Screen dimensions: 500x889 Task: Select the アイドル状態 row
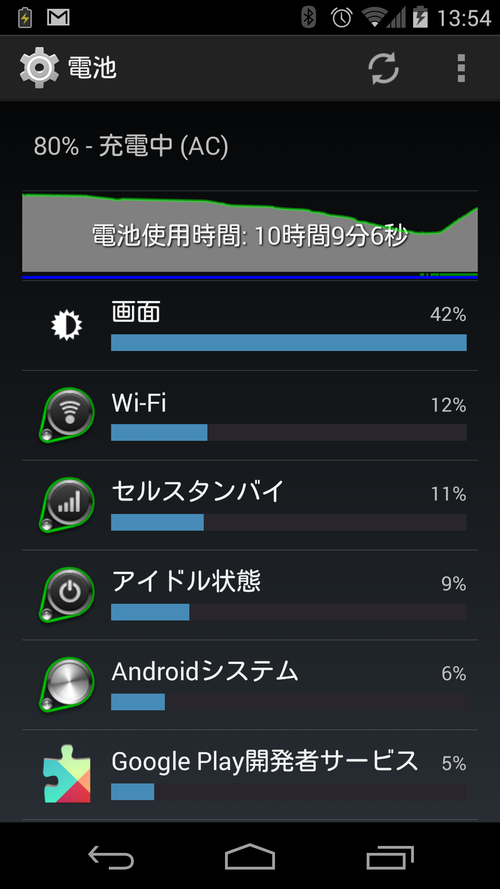click(x=249, y=595)
